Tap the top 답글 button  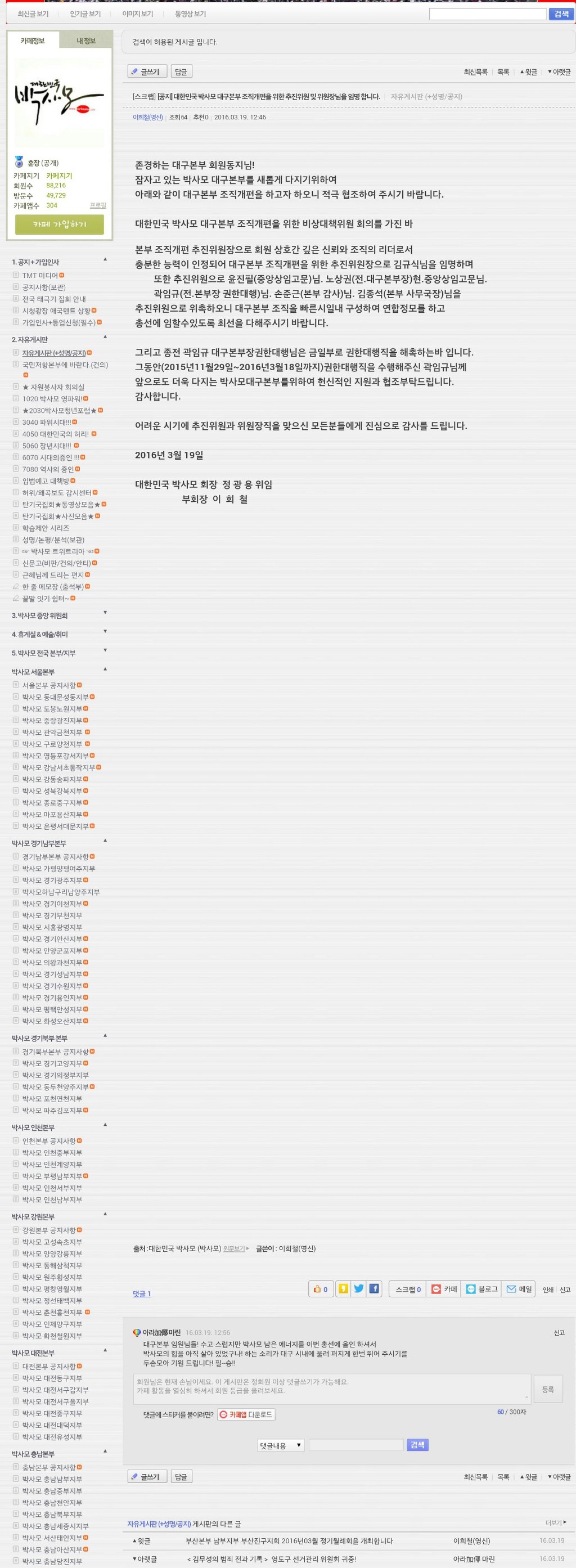[181, 72]
